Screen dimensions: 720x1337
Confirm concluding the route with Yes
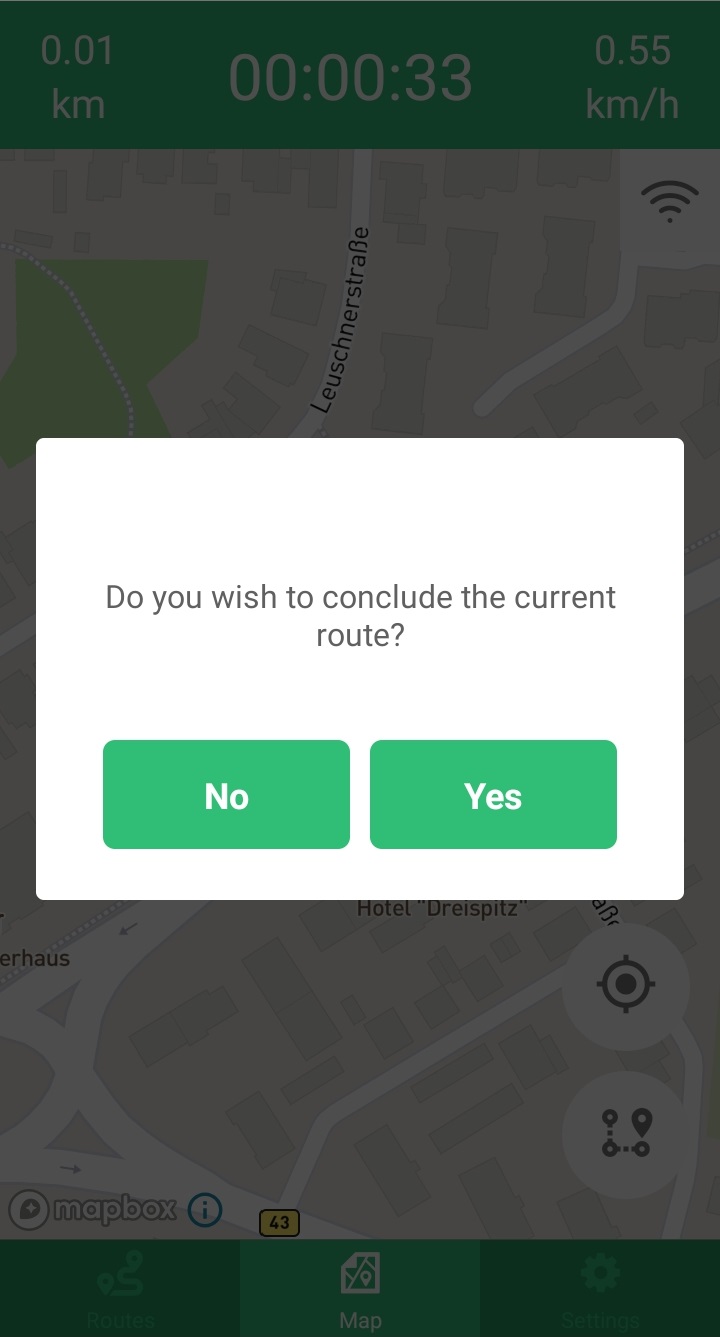click(x=493, y=795)
